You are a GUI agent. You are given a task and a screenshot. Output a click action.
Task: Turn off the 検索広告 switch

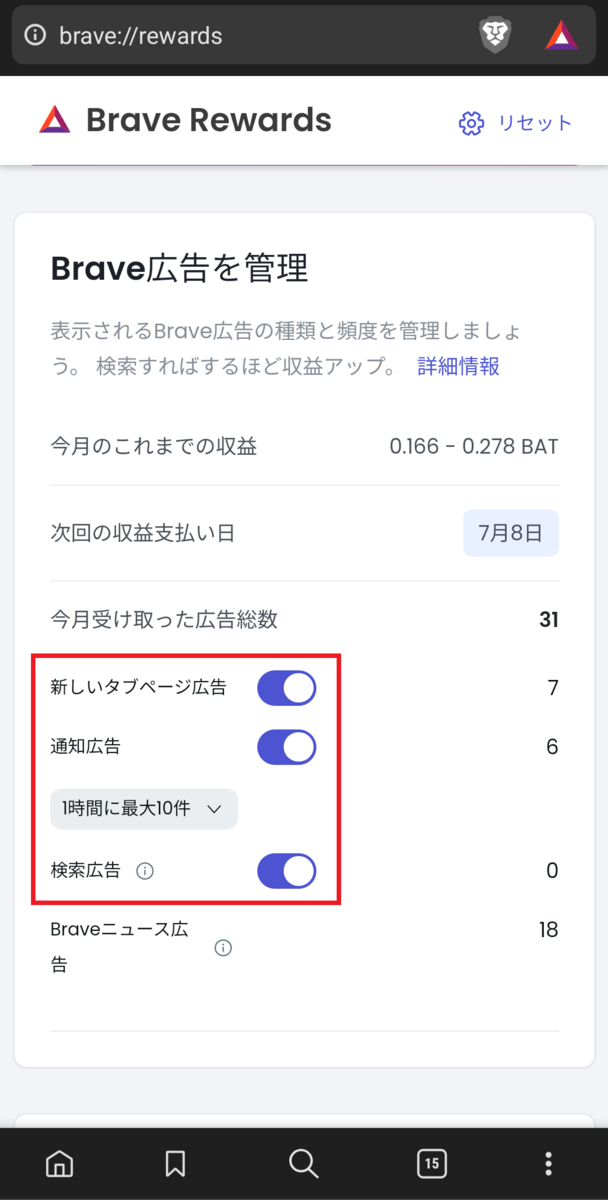287,871
